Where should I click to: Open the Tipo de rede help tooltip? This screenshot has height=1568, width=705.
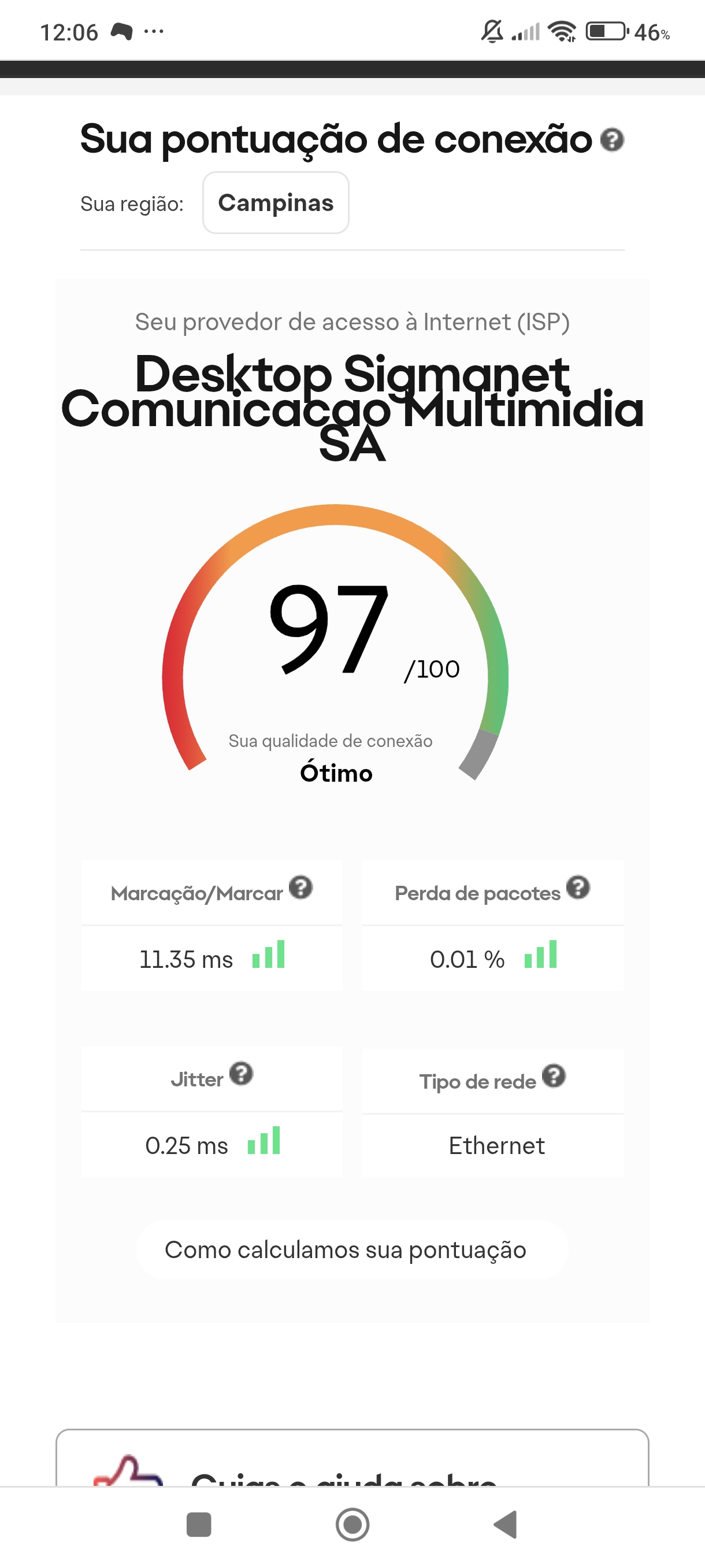(554, 1075)
